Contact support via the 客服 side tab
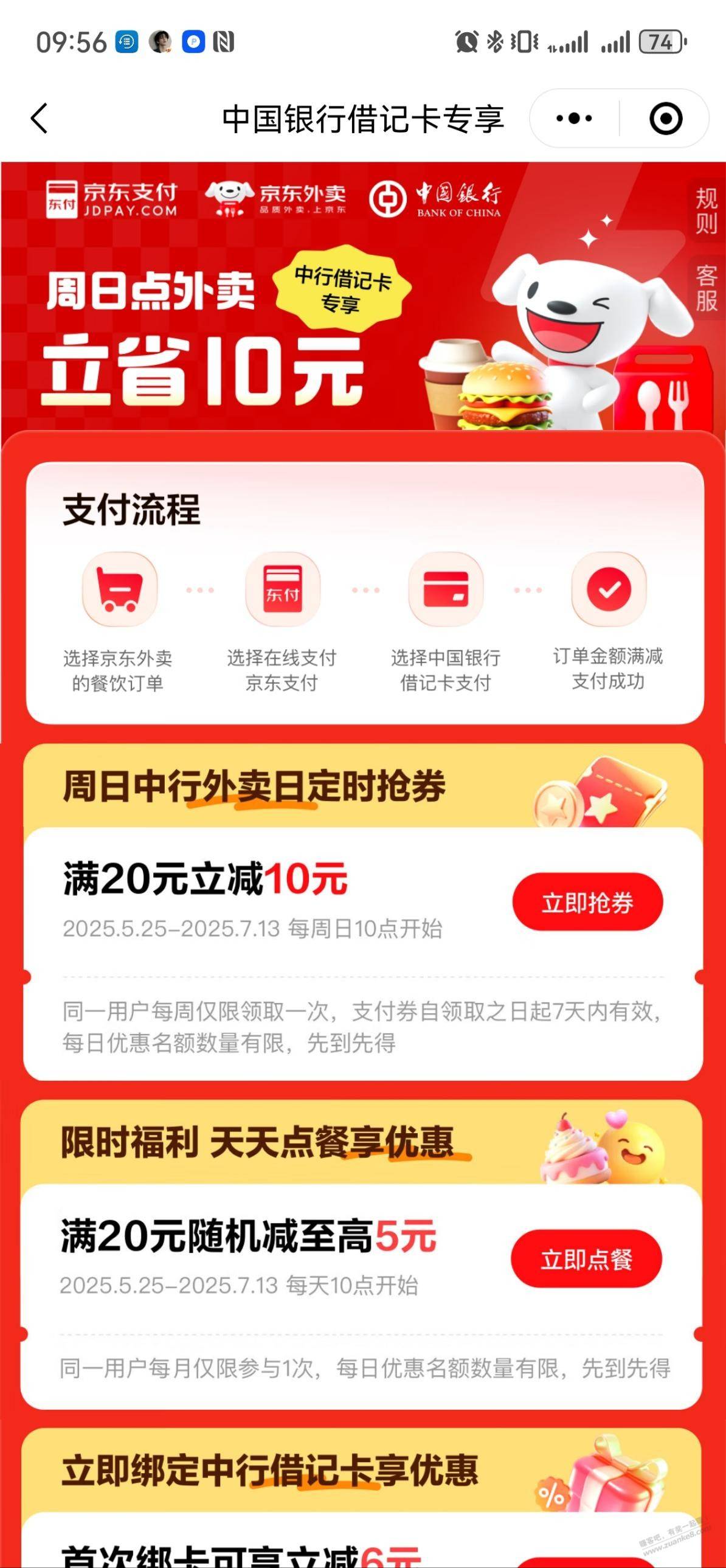The height and width of the screenshot is (1568, 726). pyautogui.click(x=706, y=288)
